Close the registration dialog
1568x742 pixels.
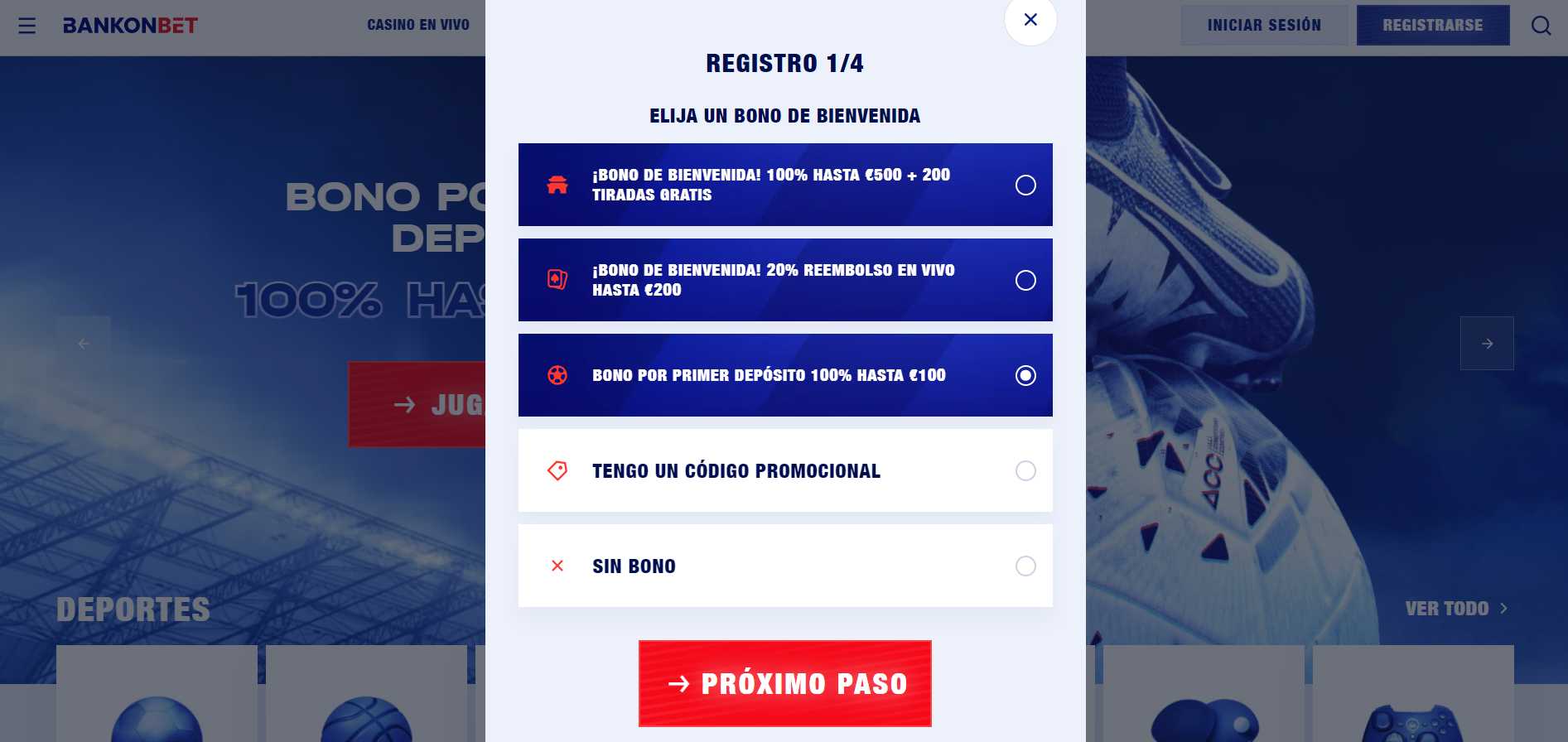[x=1030, y=20]
